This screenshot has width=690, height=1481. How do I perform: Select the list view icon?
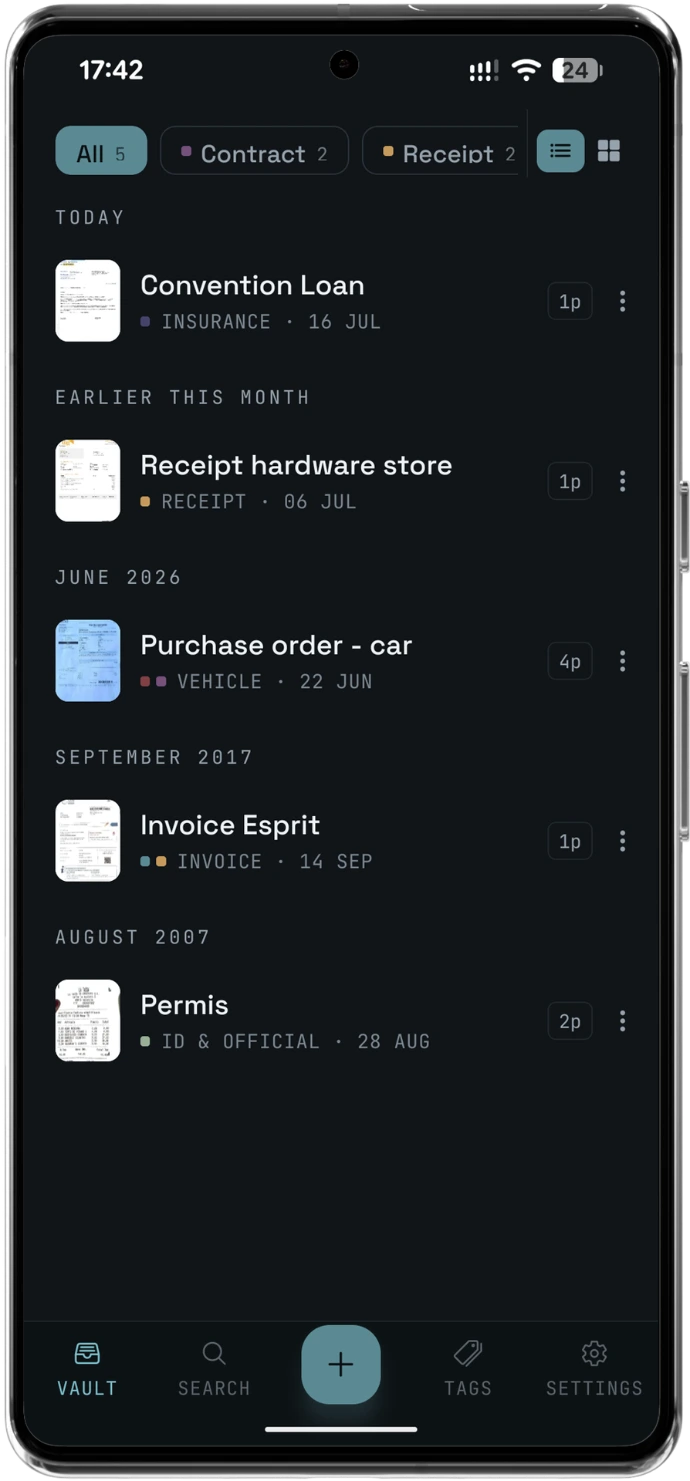pyautogui.click(x=560, y=151)
